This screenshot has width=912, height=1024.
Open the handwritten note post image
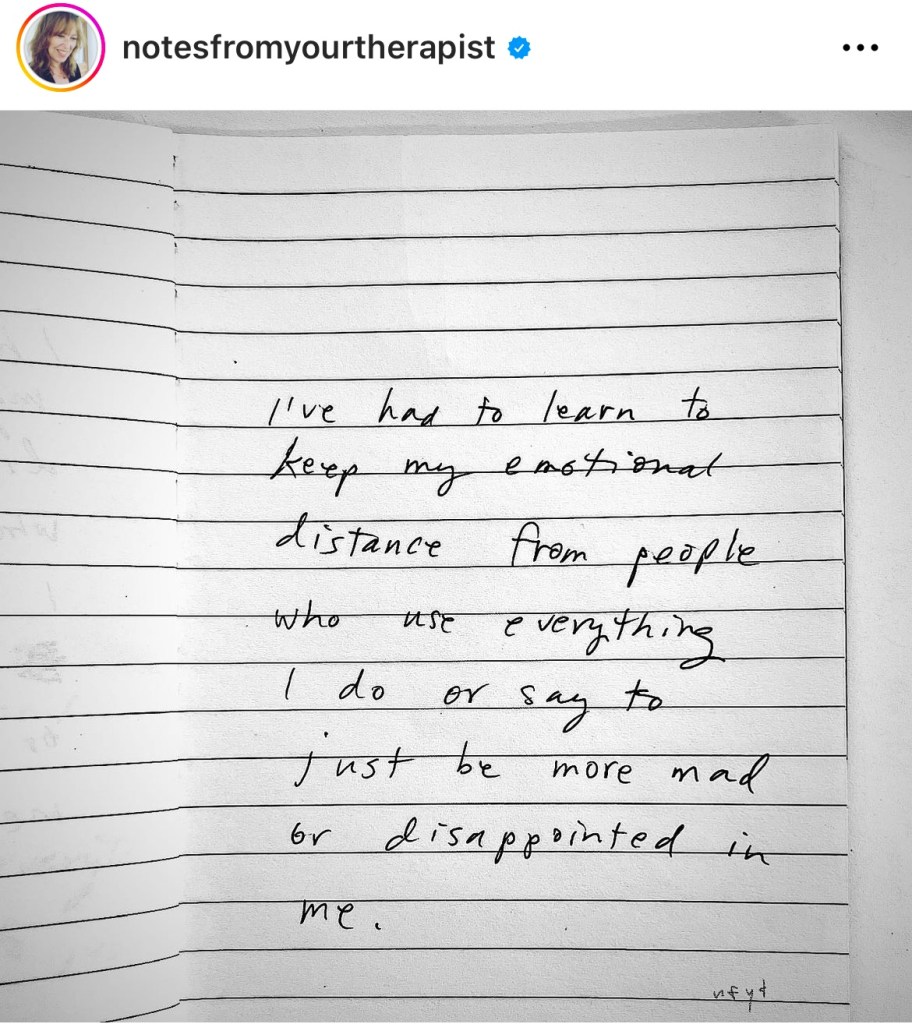click(456, 565)
